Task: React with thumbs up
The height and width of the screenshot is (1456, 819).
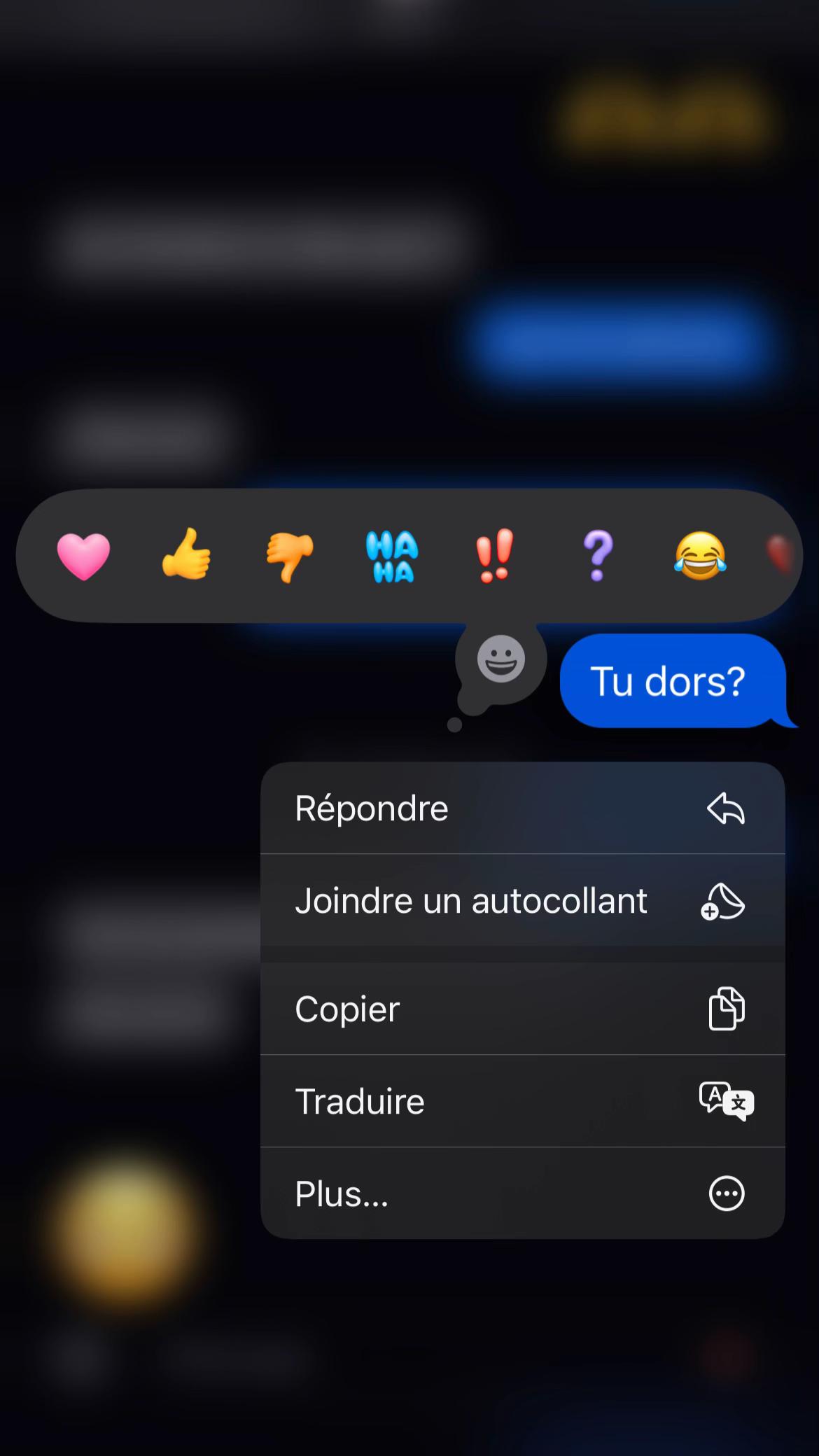Action: pos(186,554)
